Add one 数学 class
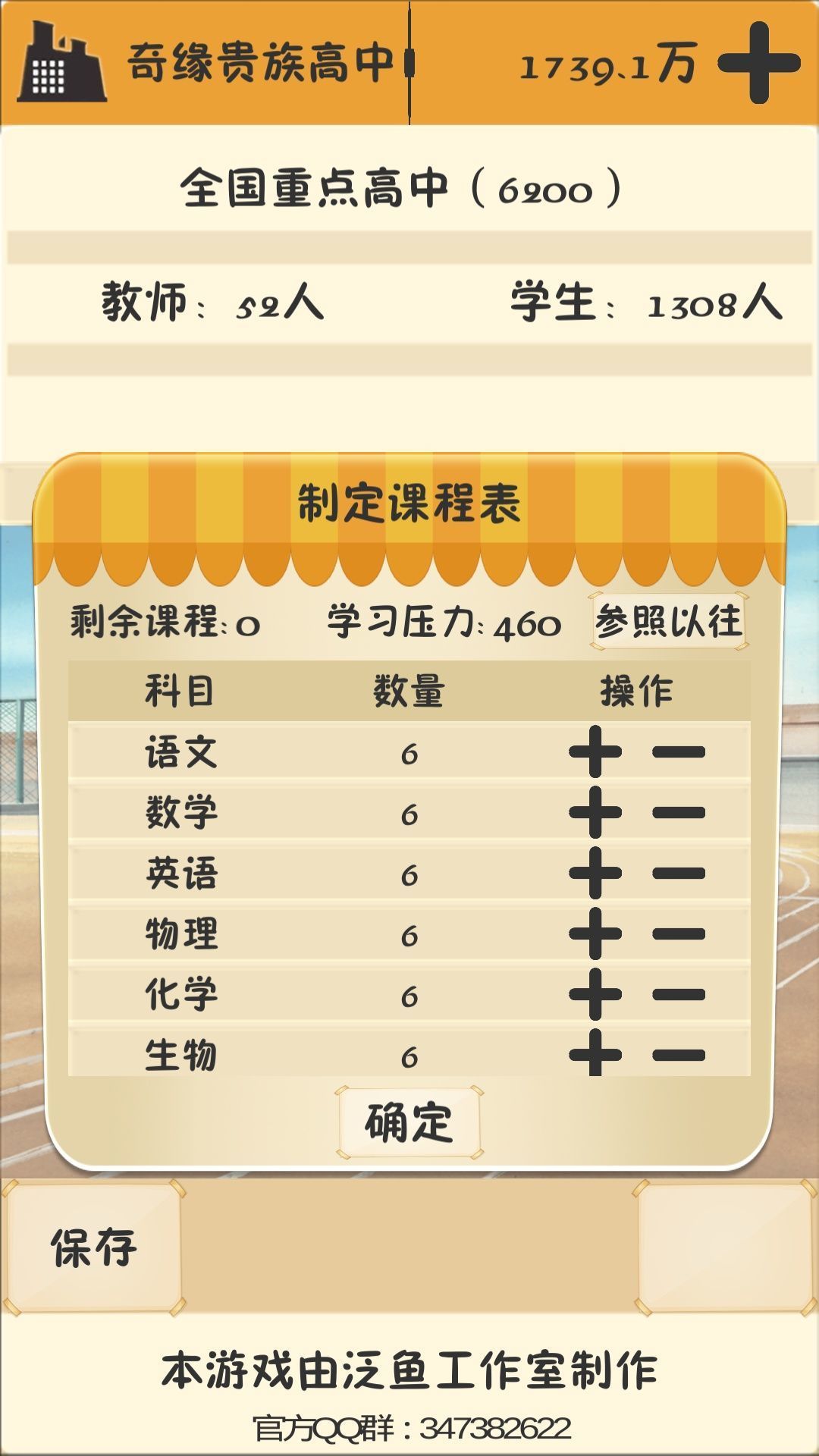819x1456 pixels. pos(595,812)
